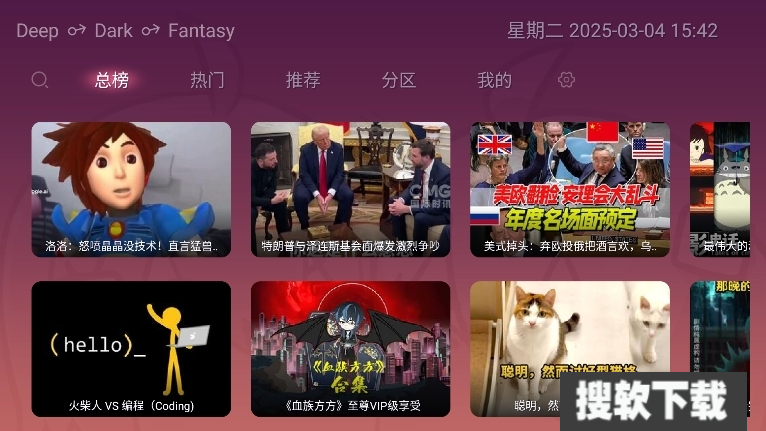Viewport: 766px width, 431px height.
Task: Switch to the 推荐 tab
Action: coord(303,80)
